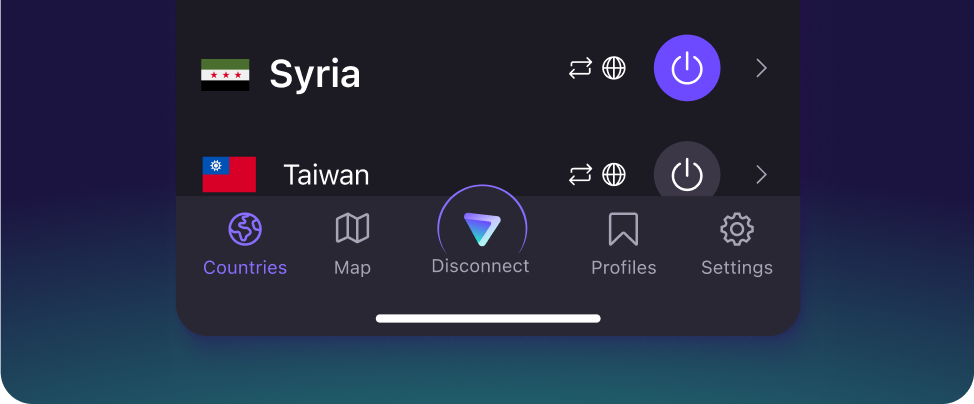The width and height of the screenshot is (974, 404).
Task: Open the Settings tab
Action: [737, 243]
